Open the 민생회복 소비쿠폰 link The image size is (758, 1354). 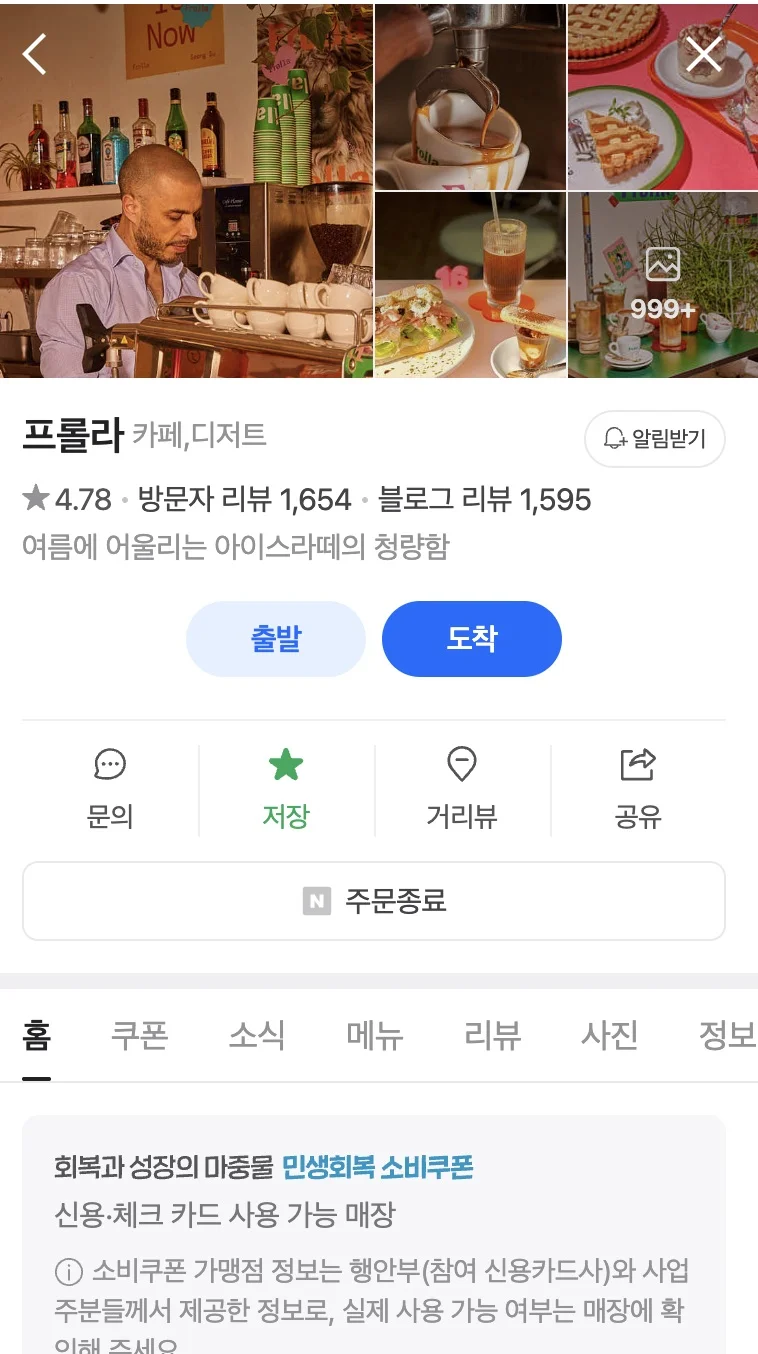click(x=377, y=1167)
